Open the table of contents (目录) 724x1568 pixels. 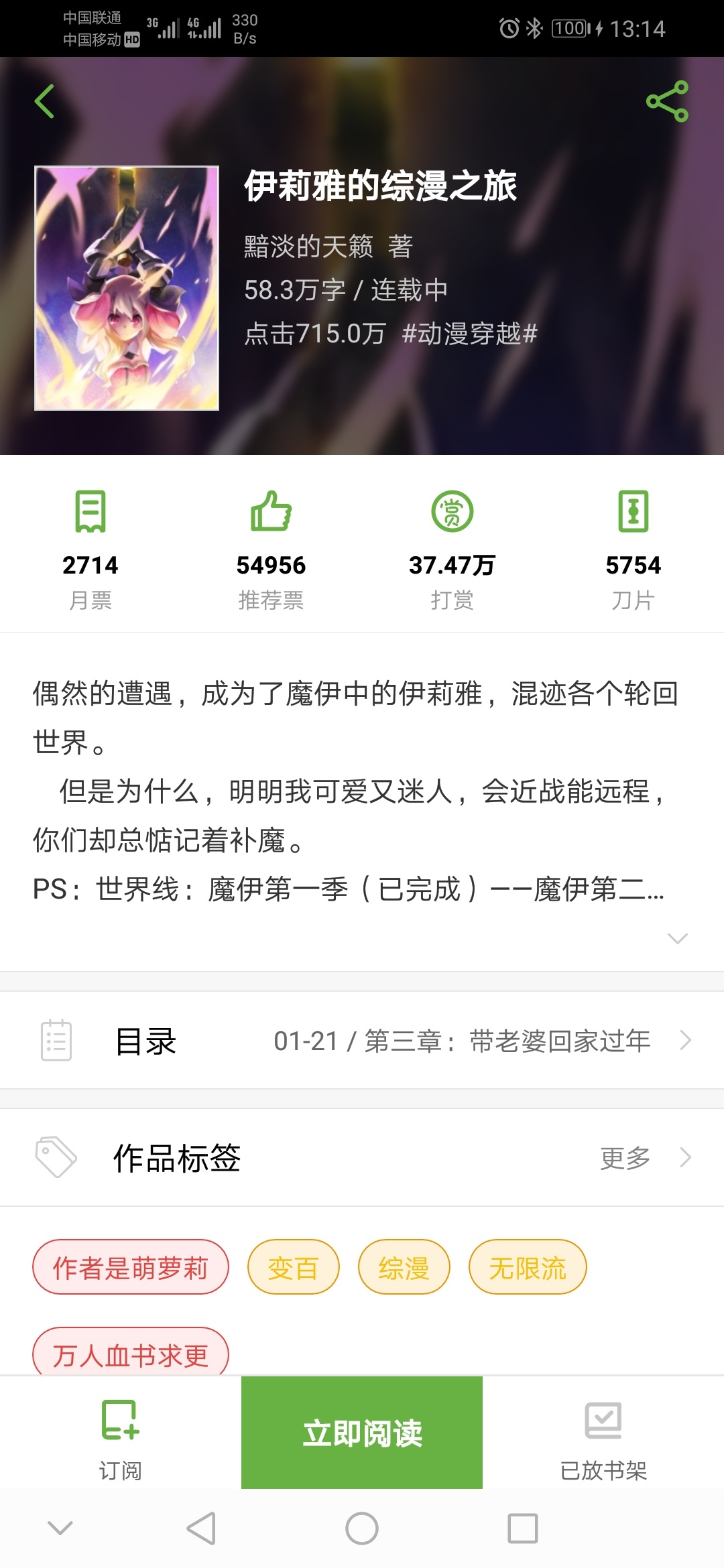click(362, 1041)
